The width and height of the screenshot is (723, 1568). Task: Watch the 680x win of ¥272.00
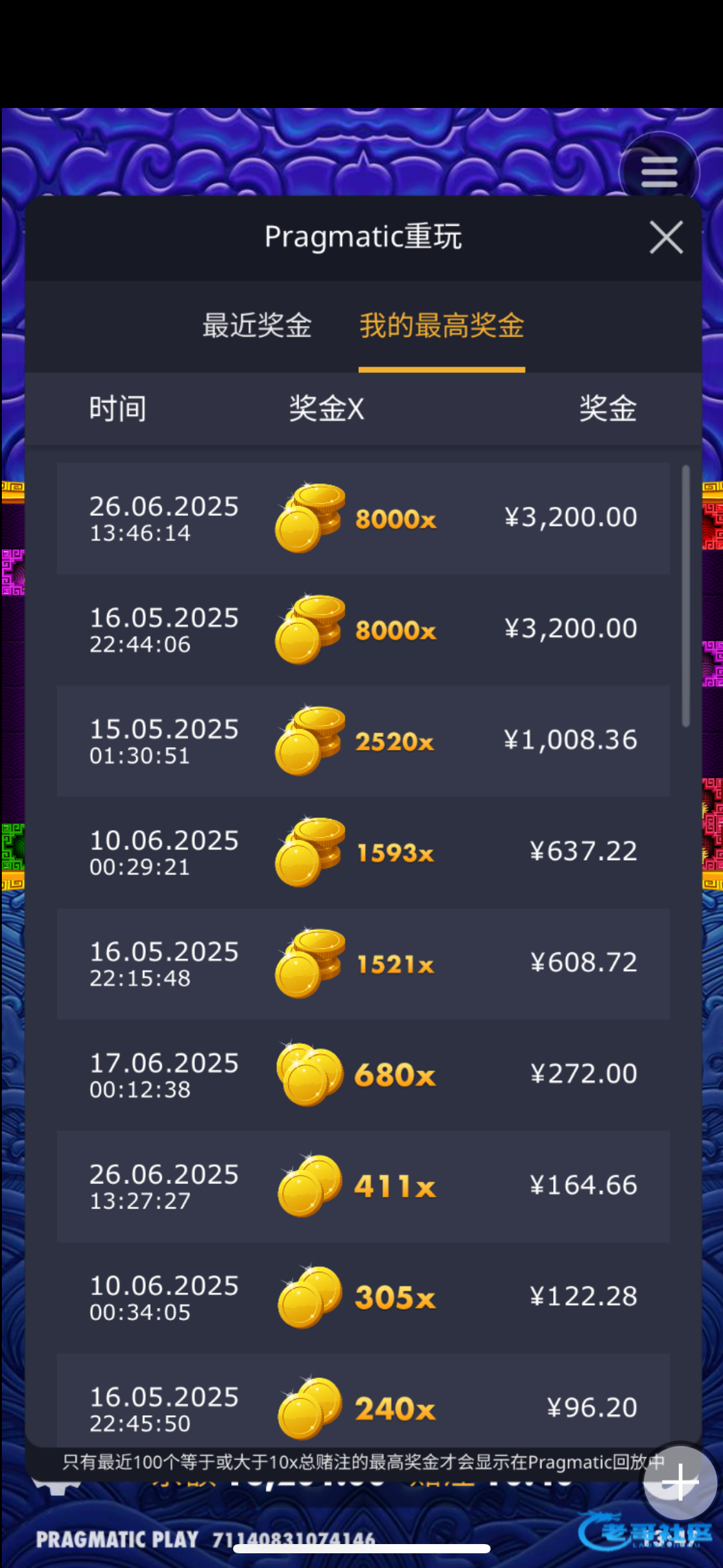point(363,1075)
